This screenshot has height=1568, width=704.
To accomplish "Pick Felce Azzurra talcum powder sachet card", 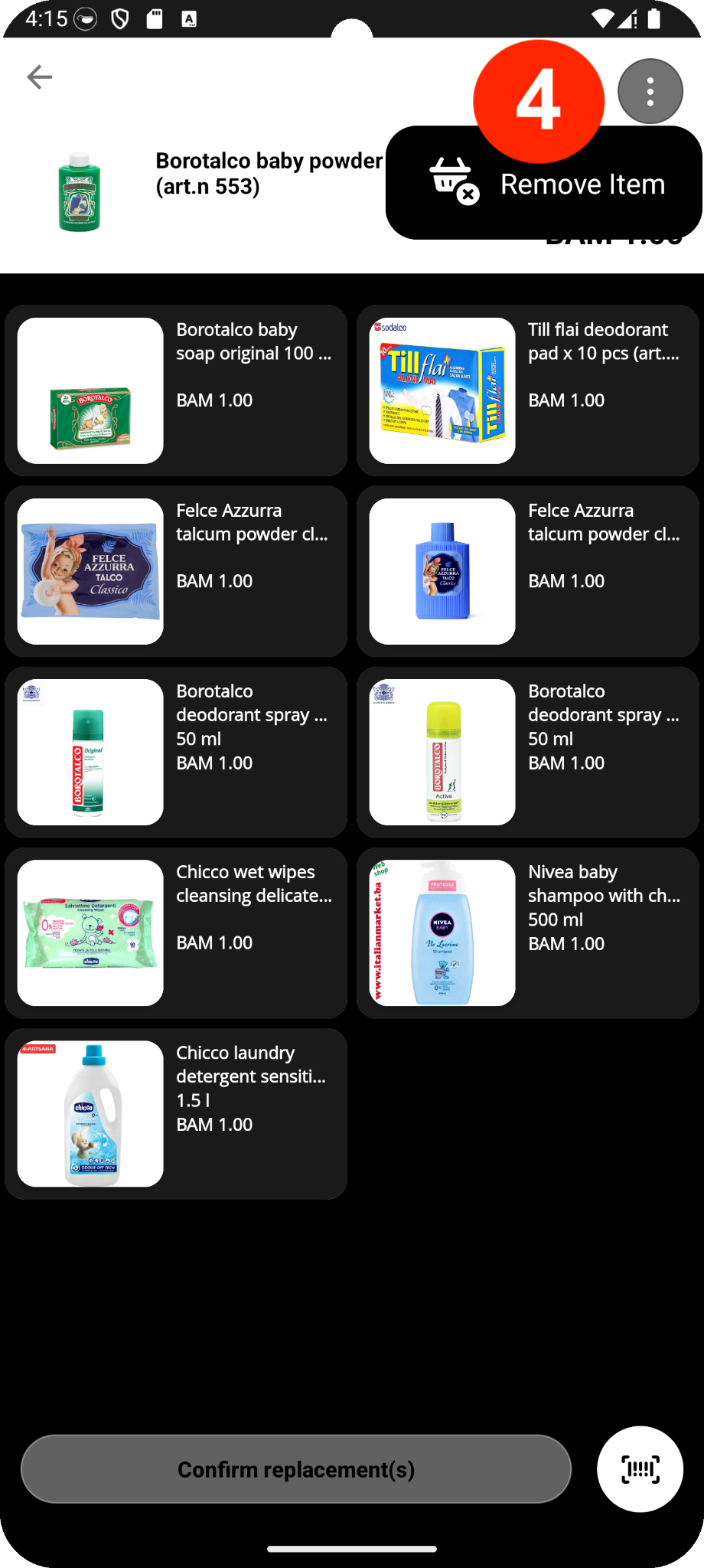I will tap(176, 571).
